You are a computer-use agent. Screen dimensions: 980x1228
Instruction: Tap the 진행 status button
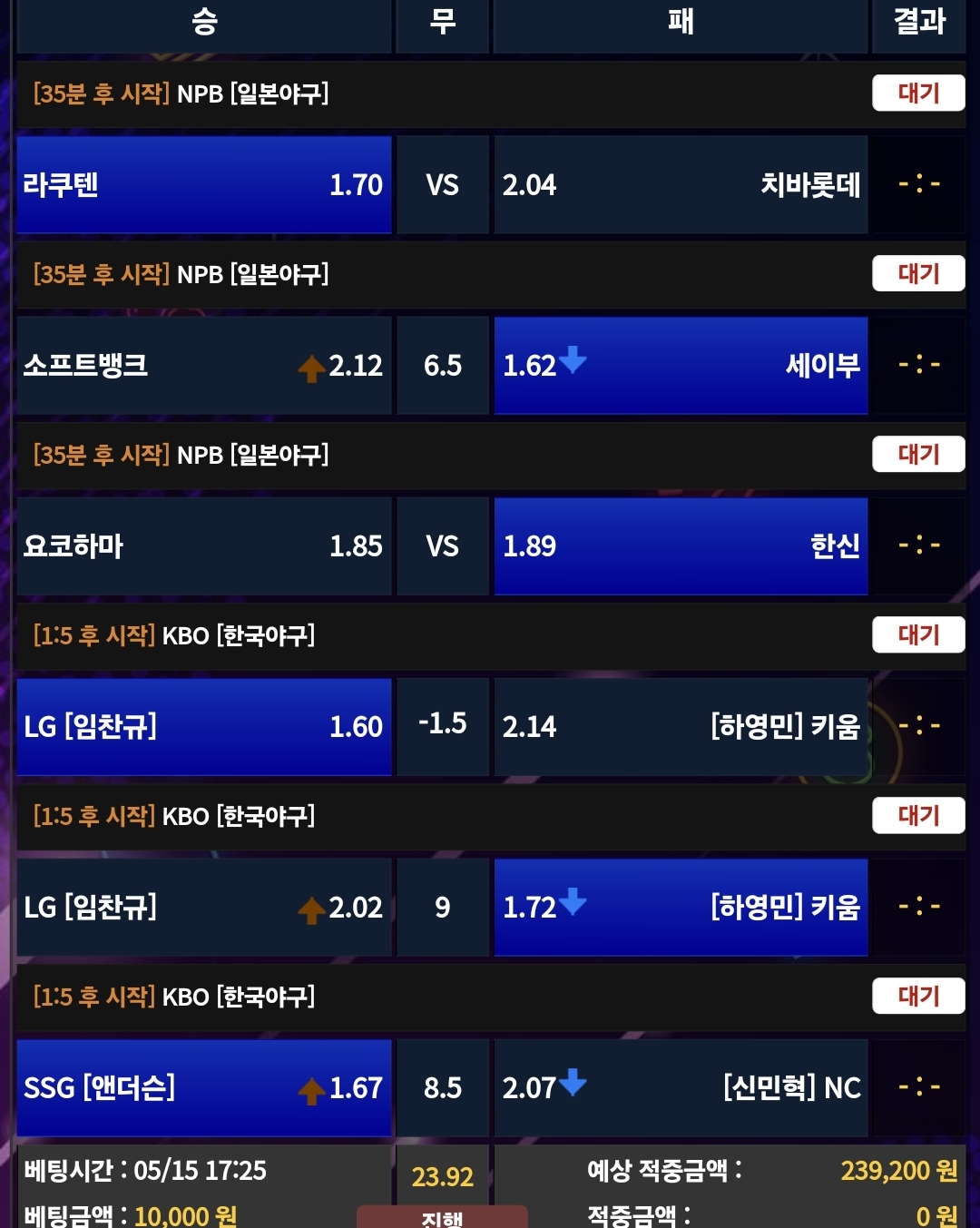click(x=442, y=1217)
